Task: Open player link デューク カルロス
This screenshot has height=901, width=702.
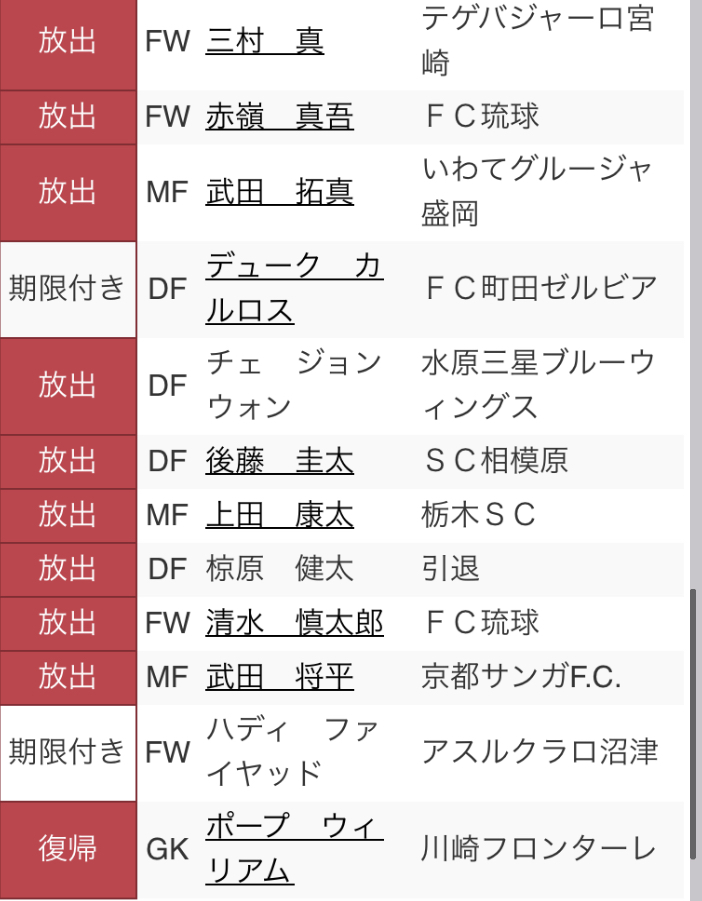Action: click(x=293, y=288)
